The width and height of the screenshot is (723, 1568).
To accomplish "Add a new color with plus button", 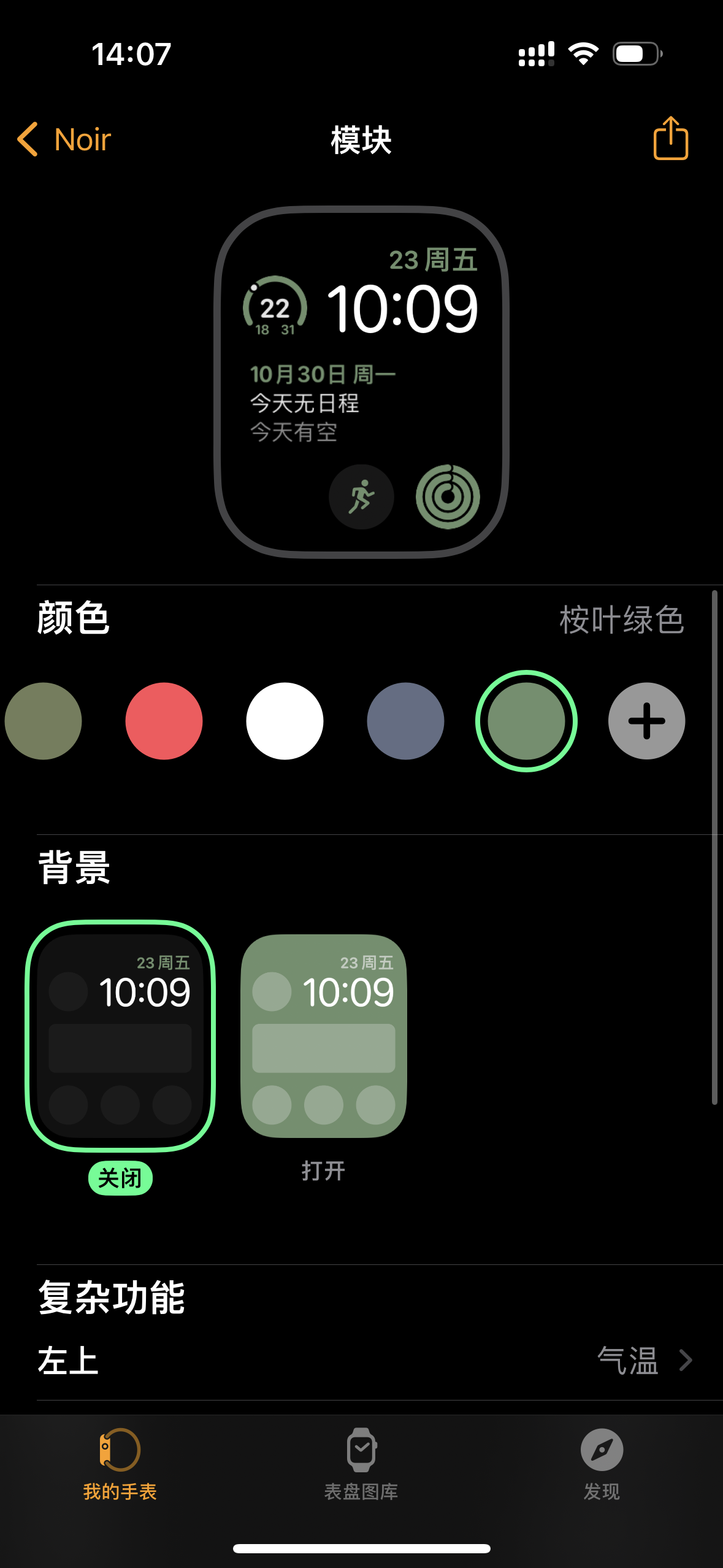I will click(646, 721).
